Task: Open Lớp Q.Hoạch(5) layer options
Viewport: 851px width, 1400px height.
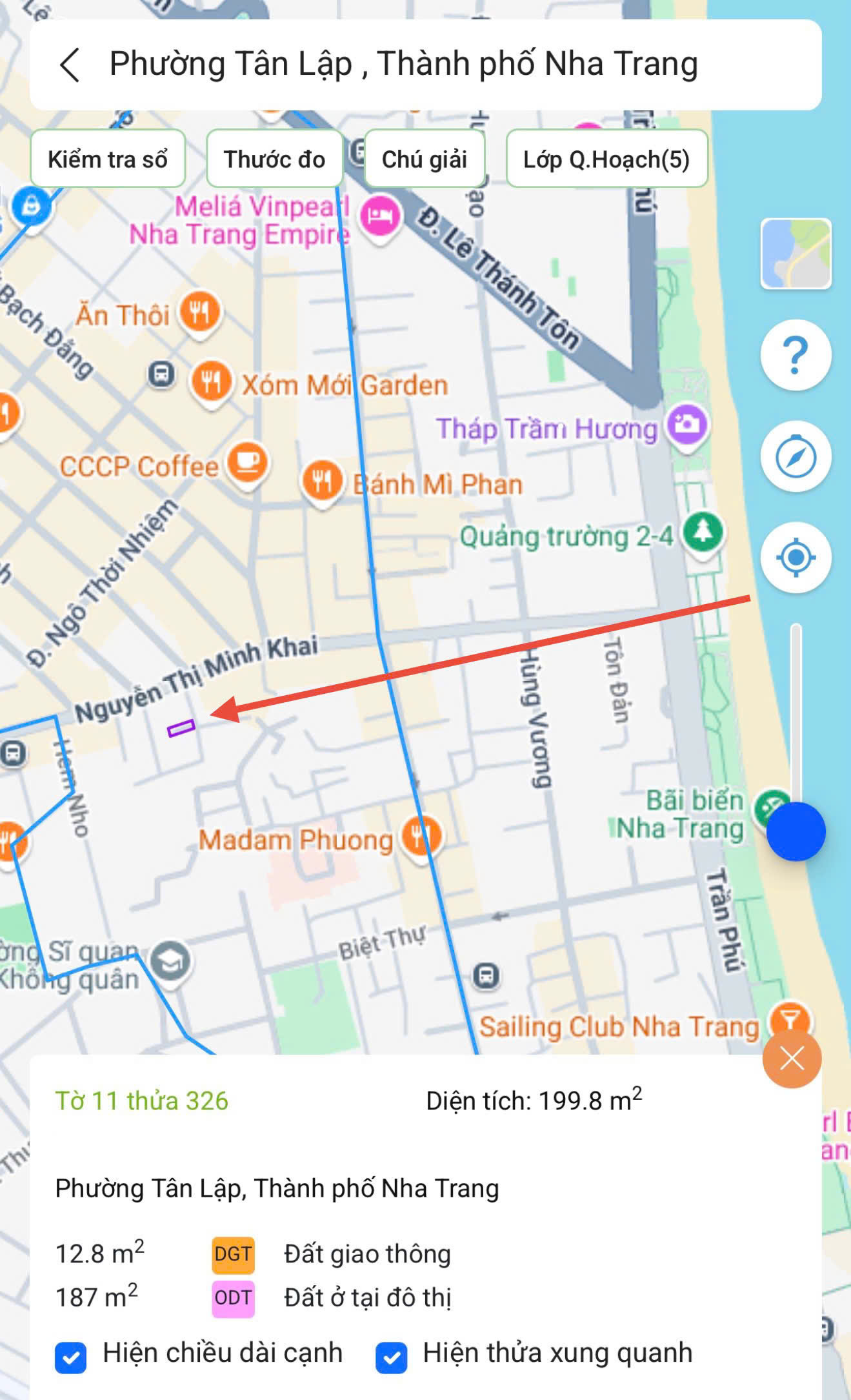Action: point(606,159)
